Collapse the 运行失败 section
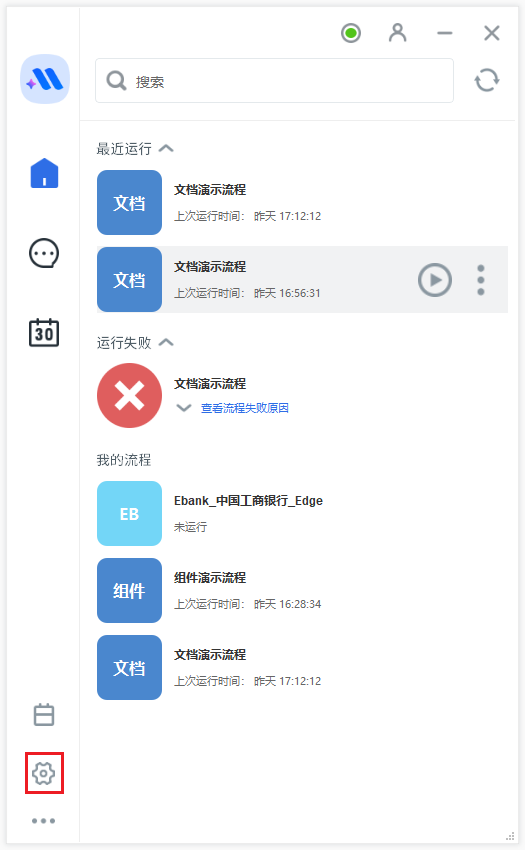Screen dimensions: 525x850 click(167, 343)
